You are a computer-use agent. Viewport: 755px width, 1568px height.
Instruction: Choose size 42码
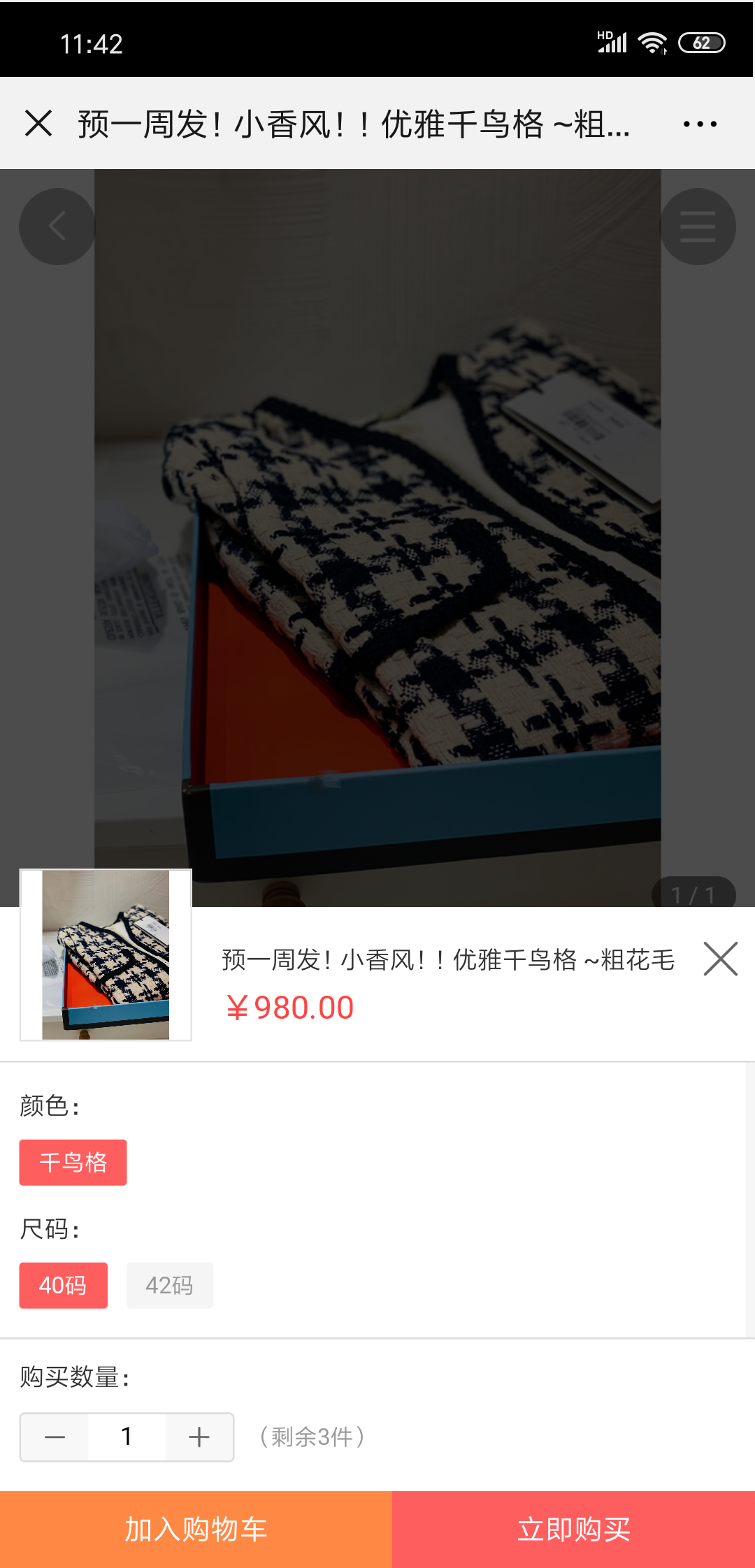170,1285
